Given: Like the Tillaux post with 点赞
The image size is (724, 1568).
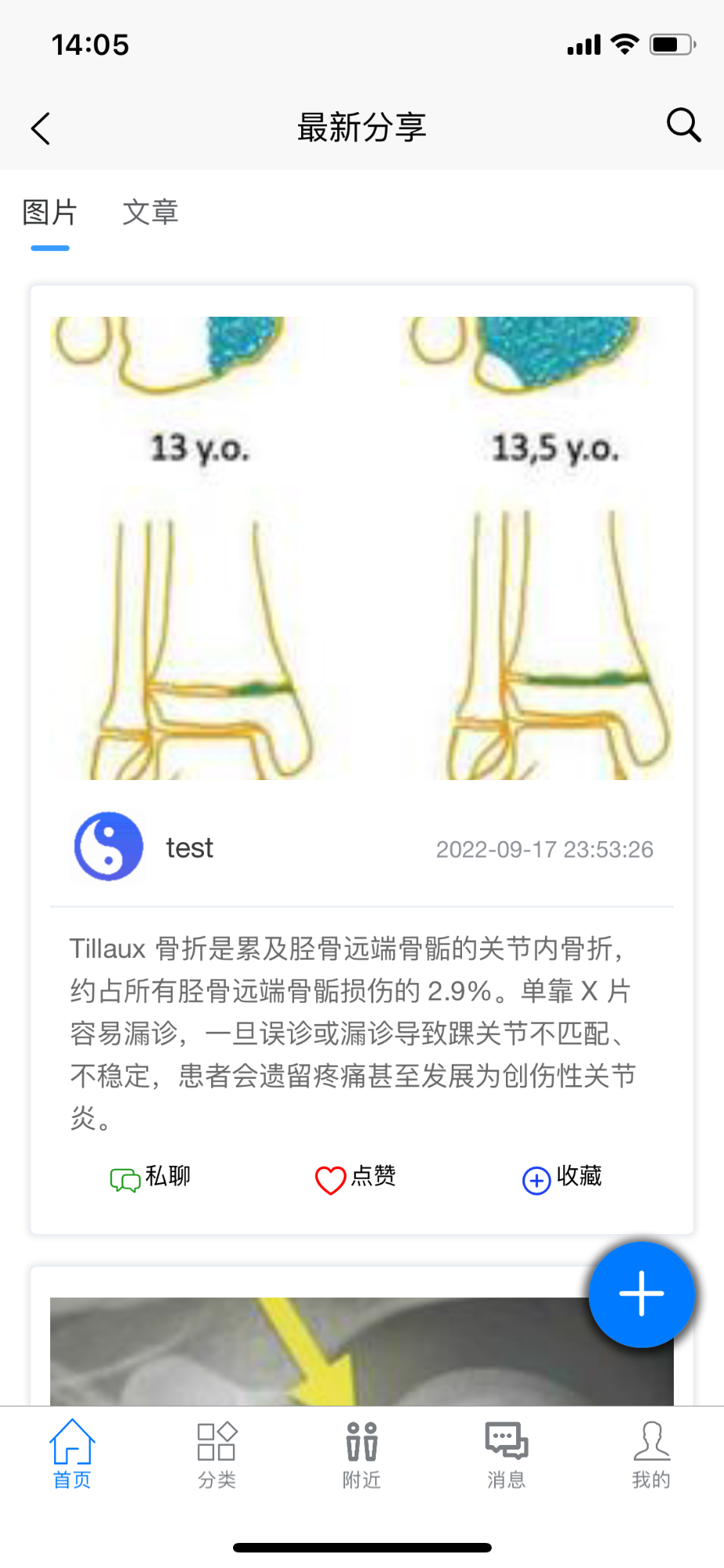Looking at the screenshot, I should [x=355, y=1177].
